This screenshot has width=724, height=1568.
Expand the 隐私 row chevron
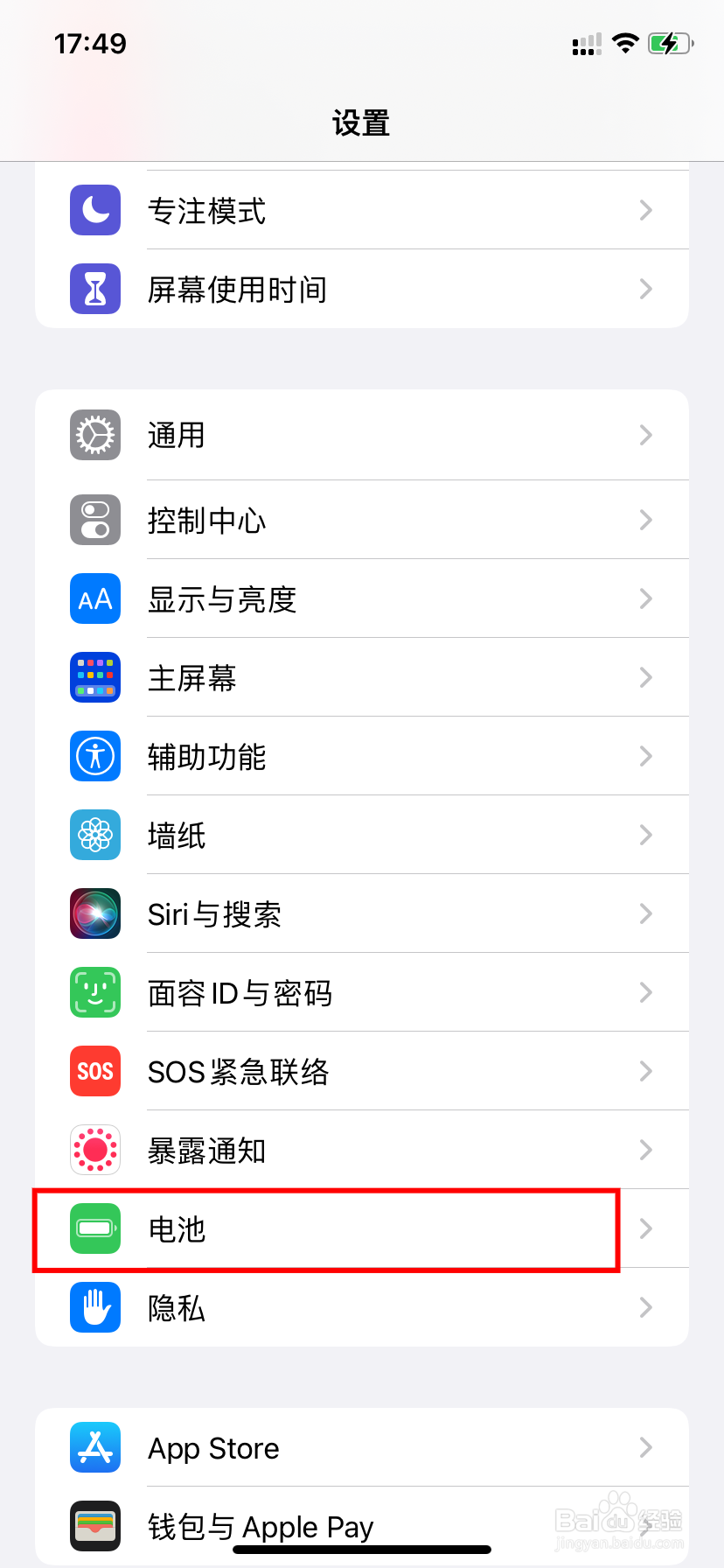tap(645, 1307)
